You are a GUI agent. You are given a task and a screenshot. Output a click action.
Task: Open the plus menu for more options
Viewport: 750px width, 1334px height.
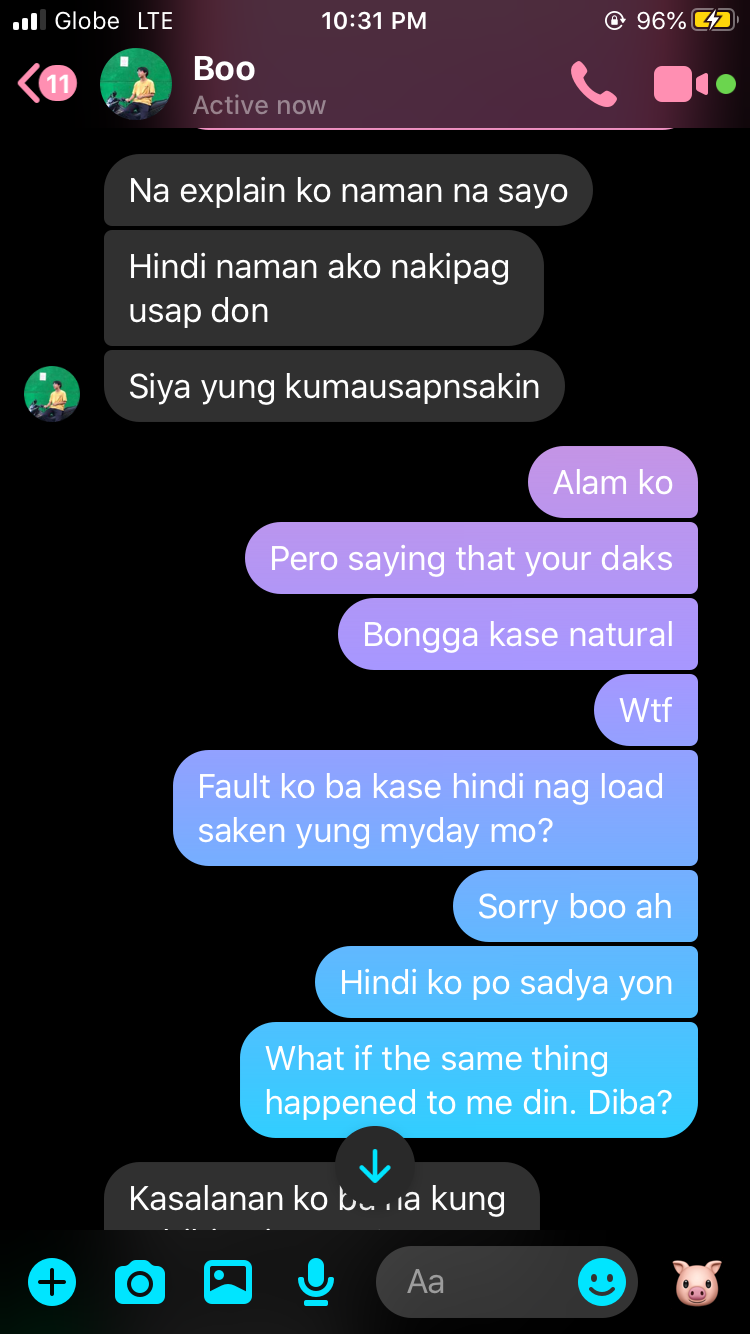click(52, 1281)
